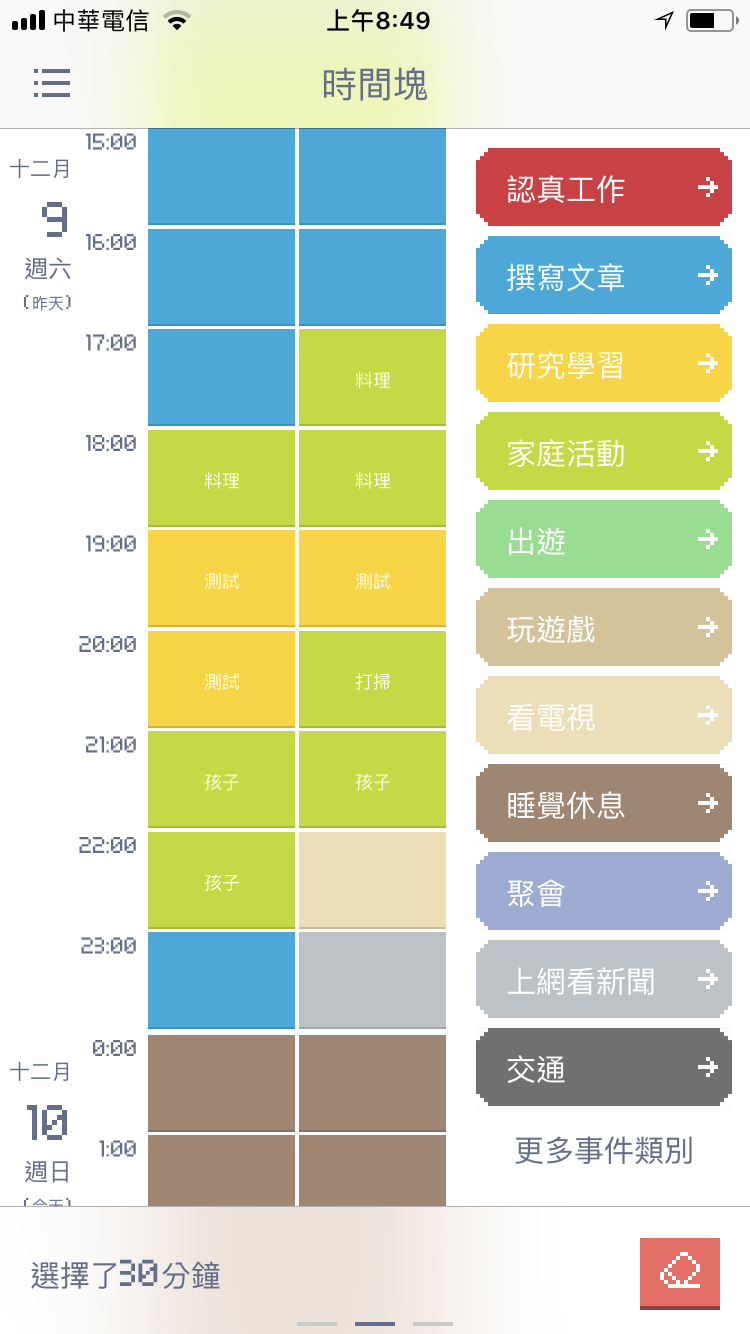
Task: Open 更多事件類別 for more categories
Action: coord(604,1151)
